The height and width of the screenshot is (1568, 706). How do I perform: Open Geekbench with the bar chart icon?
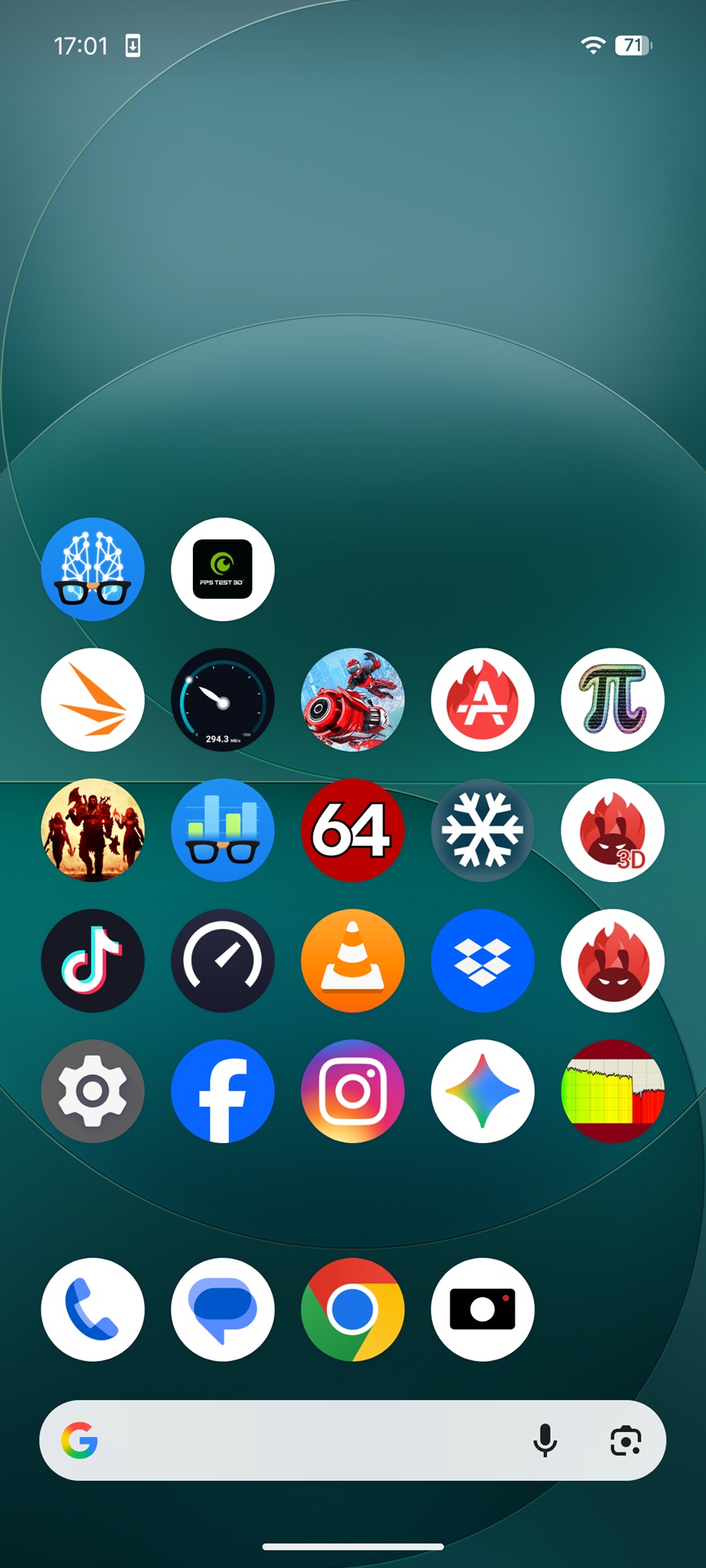[x=223, y=829]
